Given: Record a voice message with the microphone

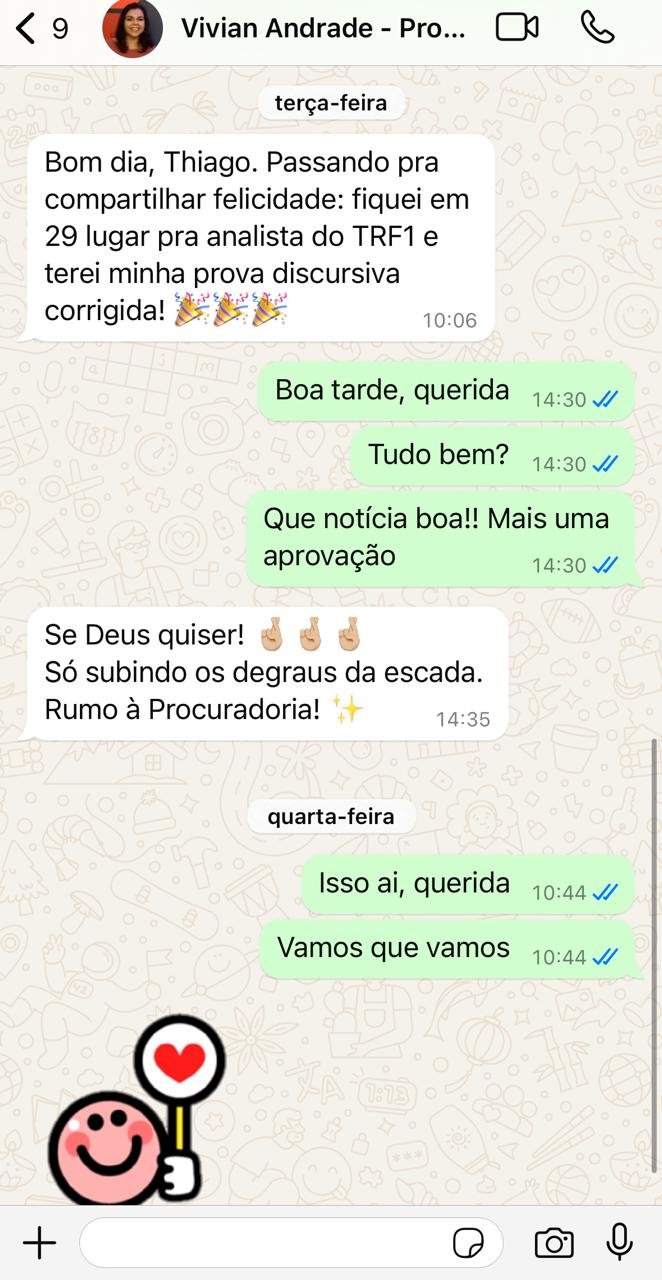Looking at the screenshot, I should pyautogui.click(x=620, y=1242).
